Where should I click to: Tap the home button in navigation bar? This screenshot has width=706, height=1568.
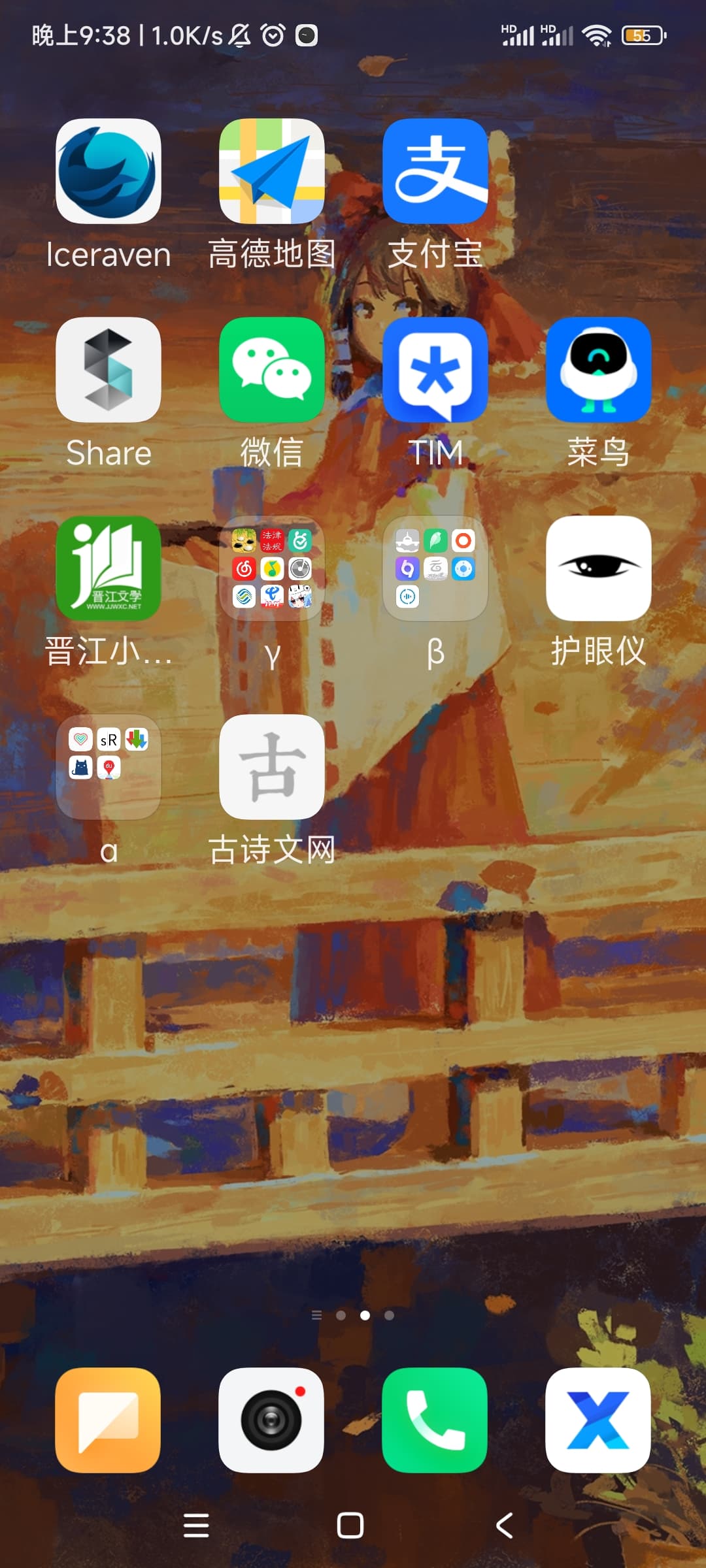click(x=350, y=1526)
